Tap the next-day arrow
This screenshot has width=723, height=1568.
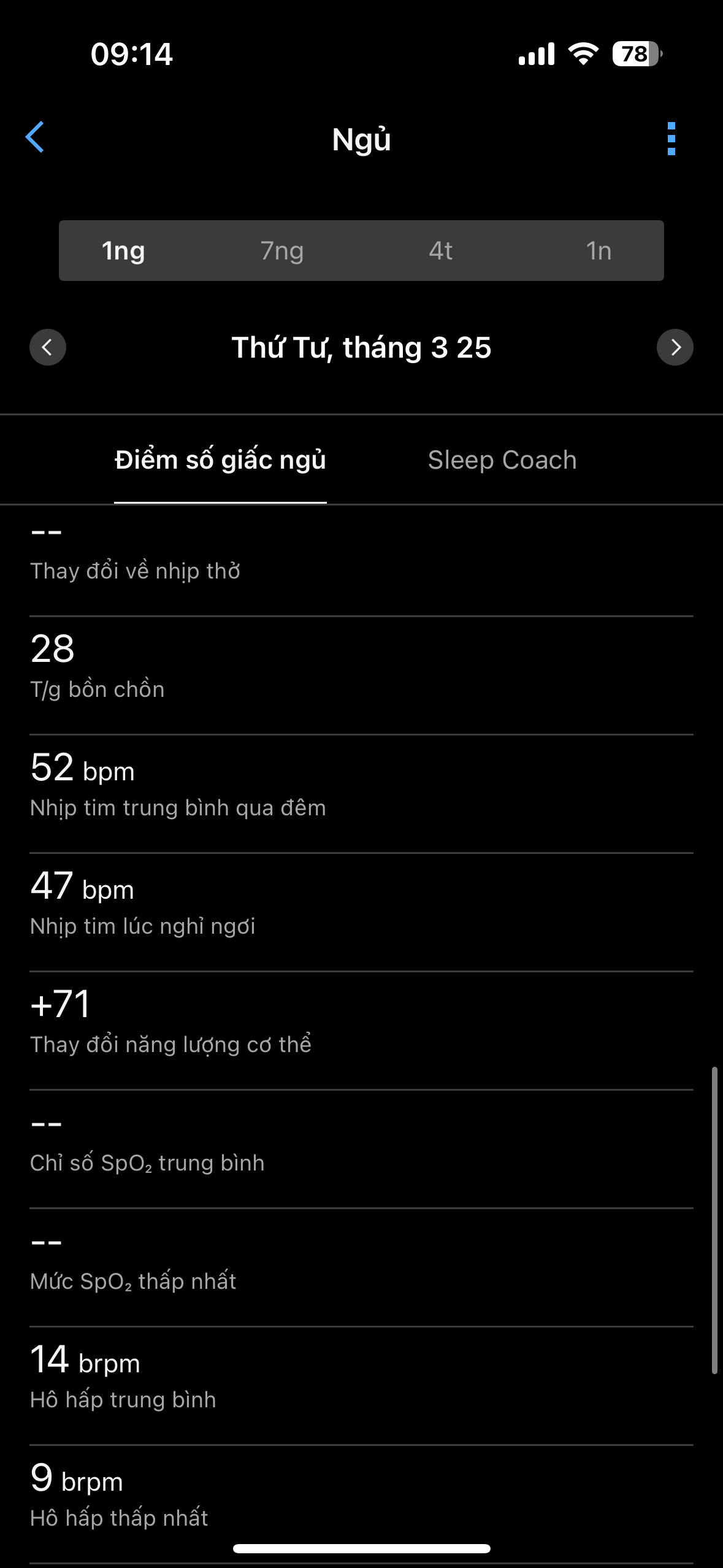point(675,347)
